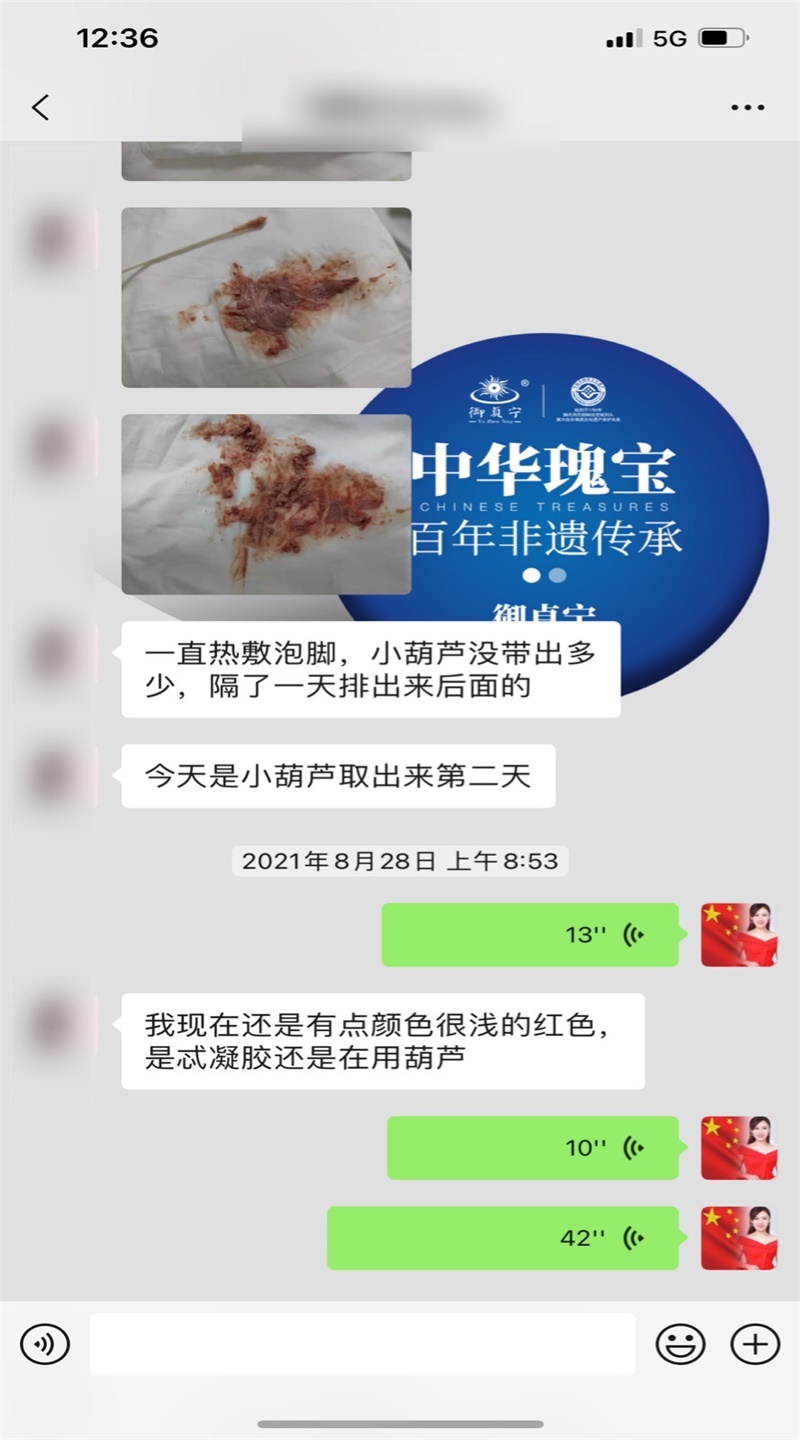Play the 42-second voice message
This screenshot has width=800, height=1440.
pos(503,1238)
